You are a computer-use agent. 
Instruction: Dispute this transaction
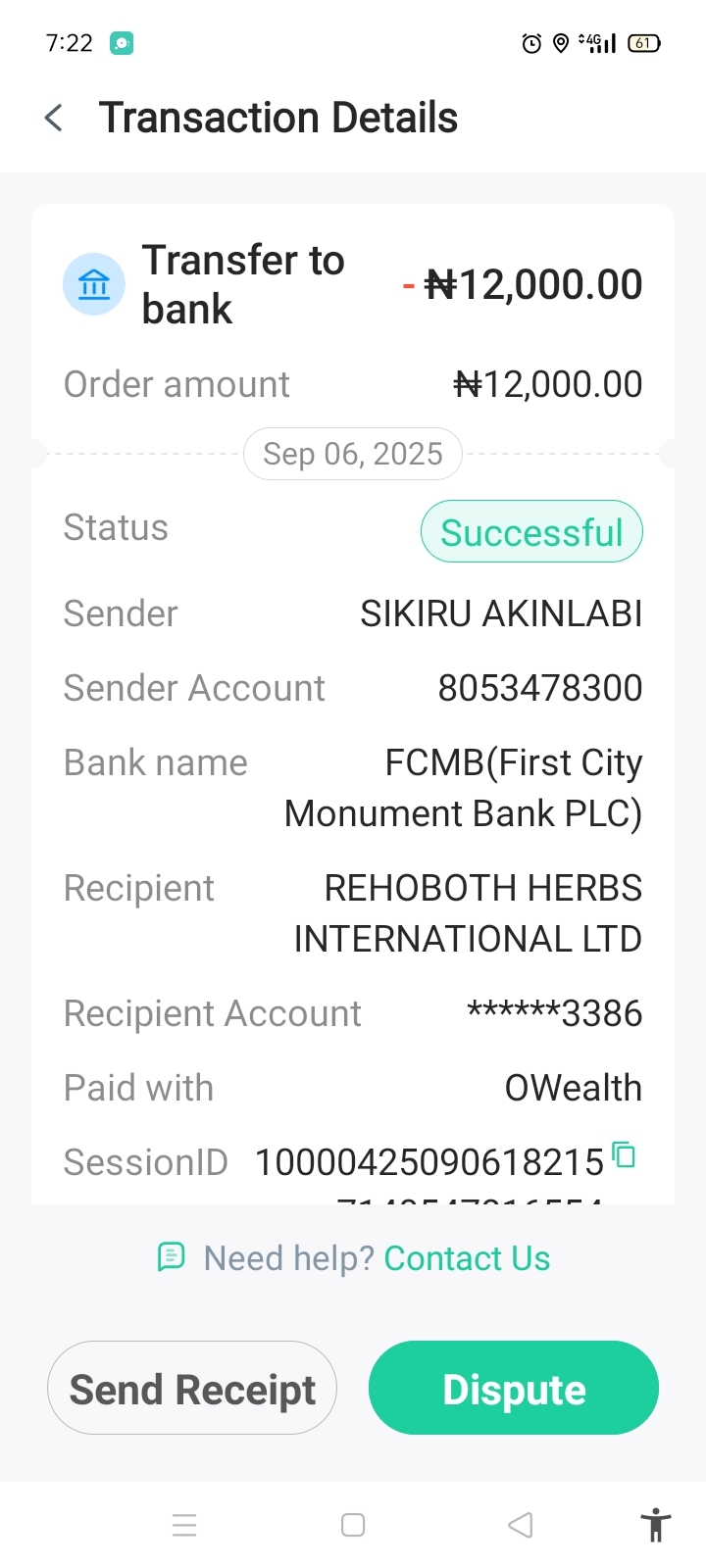(513, 1389)
